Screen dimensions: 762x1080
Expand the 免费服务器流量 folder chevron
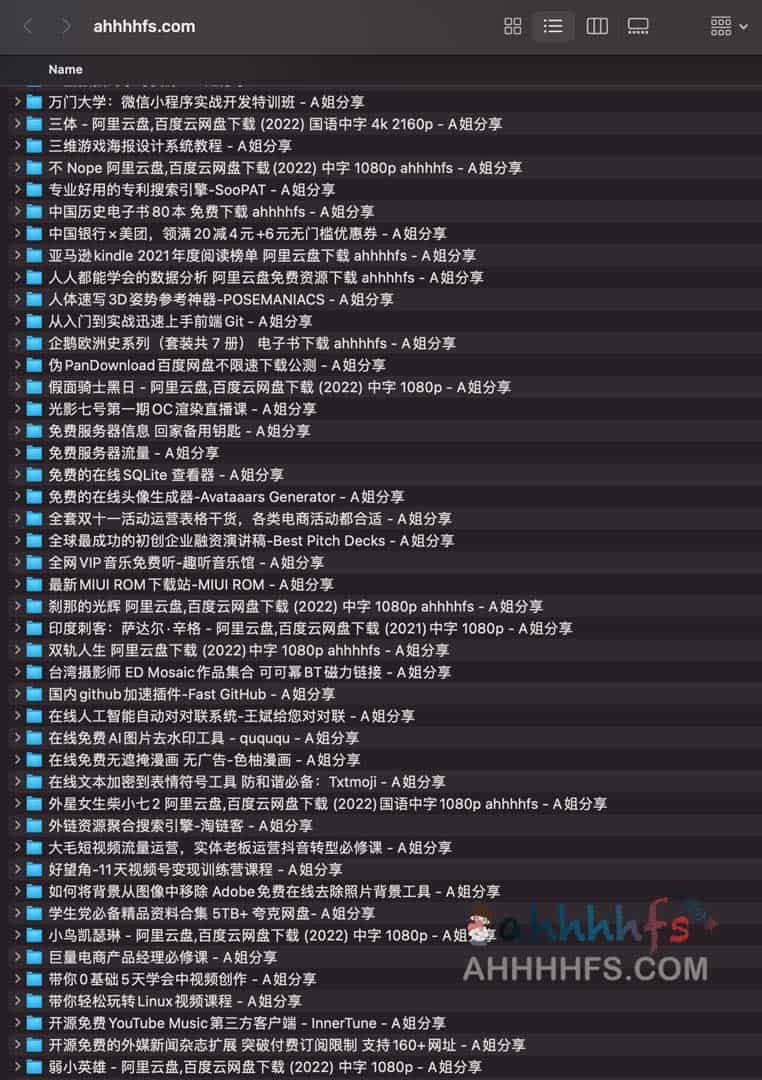click(17, 453)
